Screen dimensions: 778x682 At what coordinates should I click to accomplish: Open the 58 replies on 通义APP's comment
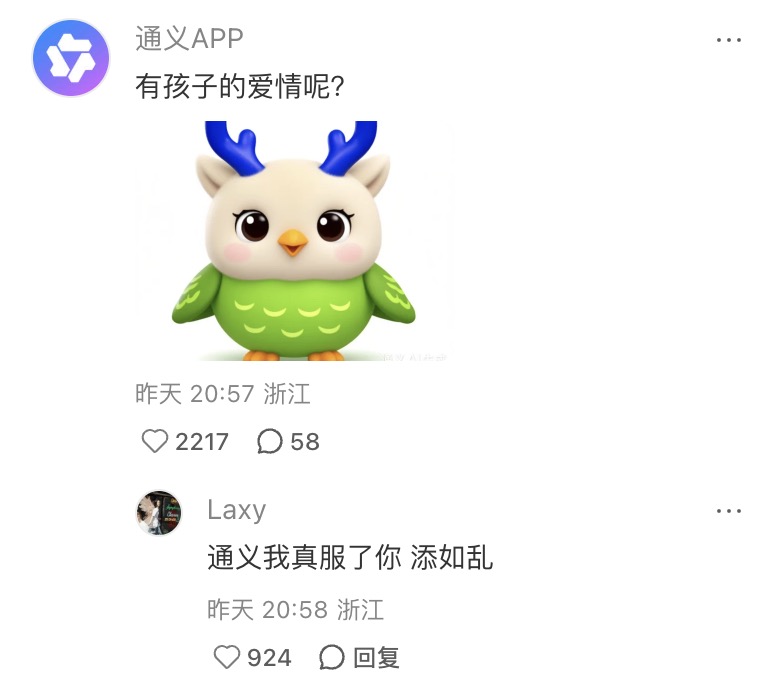coord(288,441)
